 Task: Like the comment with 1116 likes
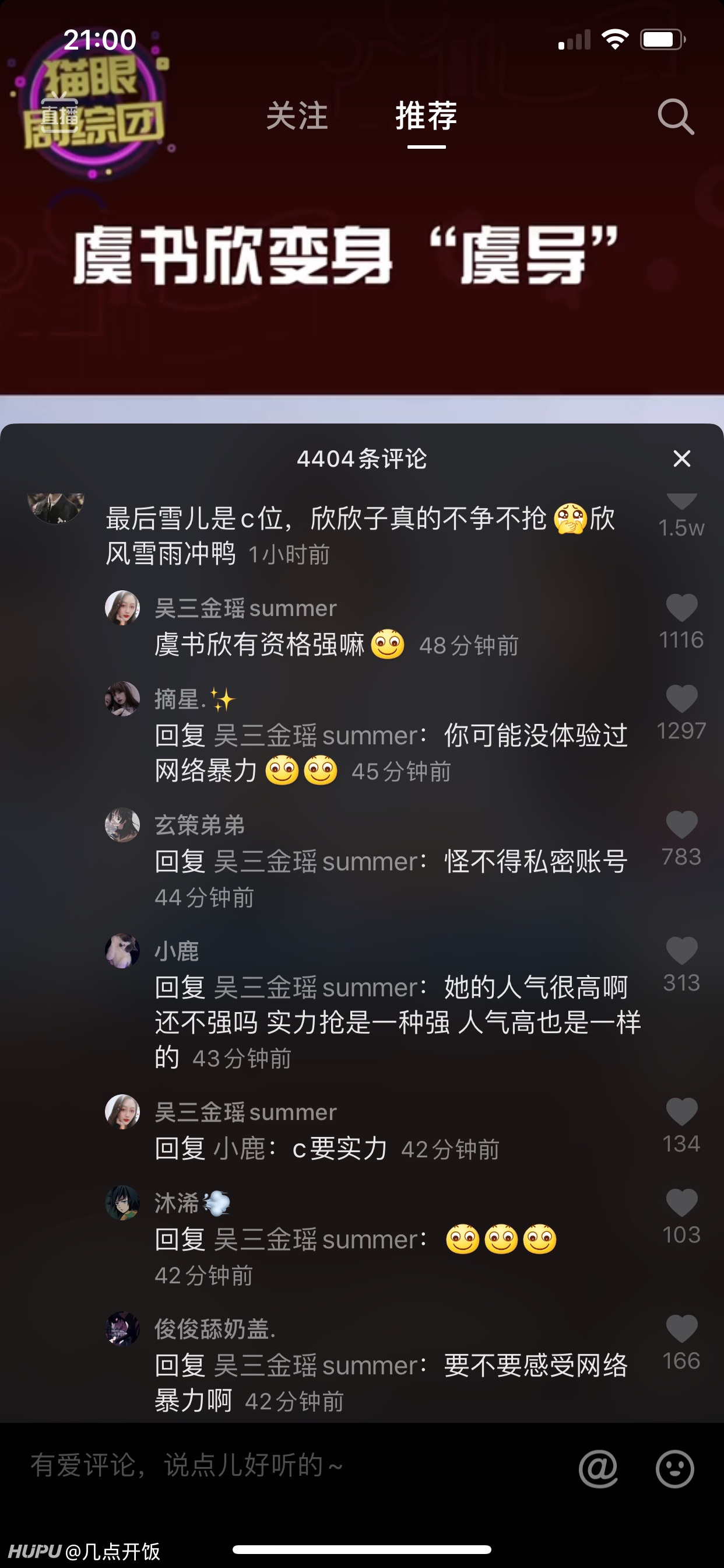[x=681, y=607]
